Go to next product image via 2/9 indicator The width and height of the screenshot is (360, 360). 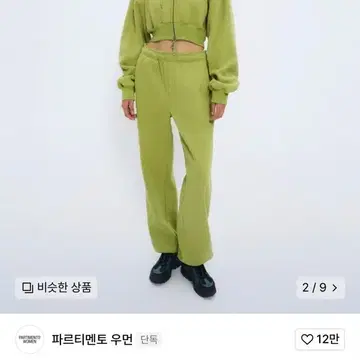pyautogui.click(x=320, y=287)
